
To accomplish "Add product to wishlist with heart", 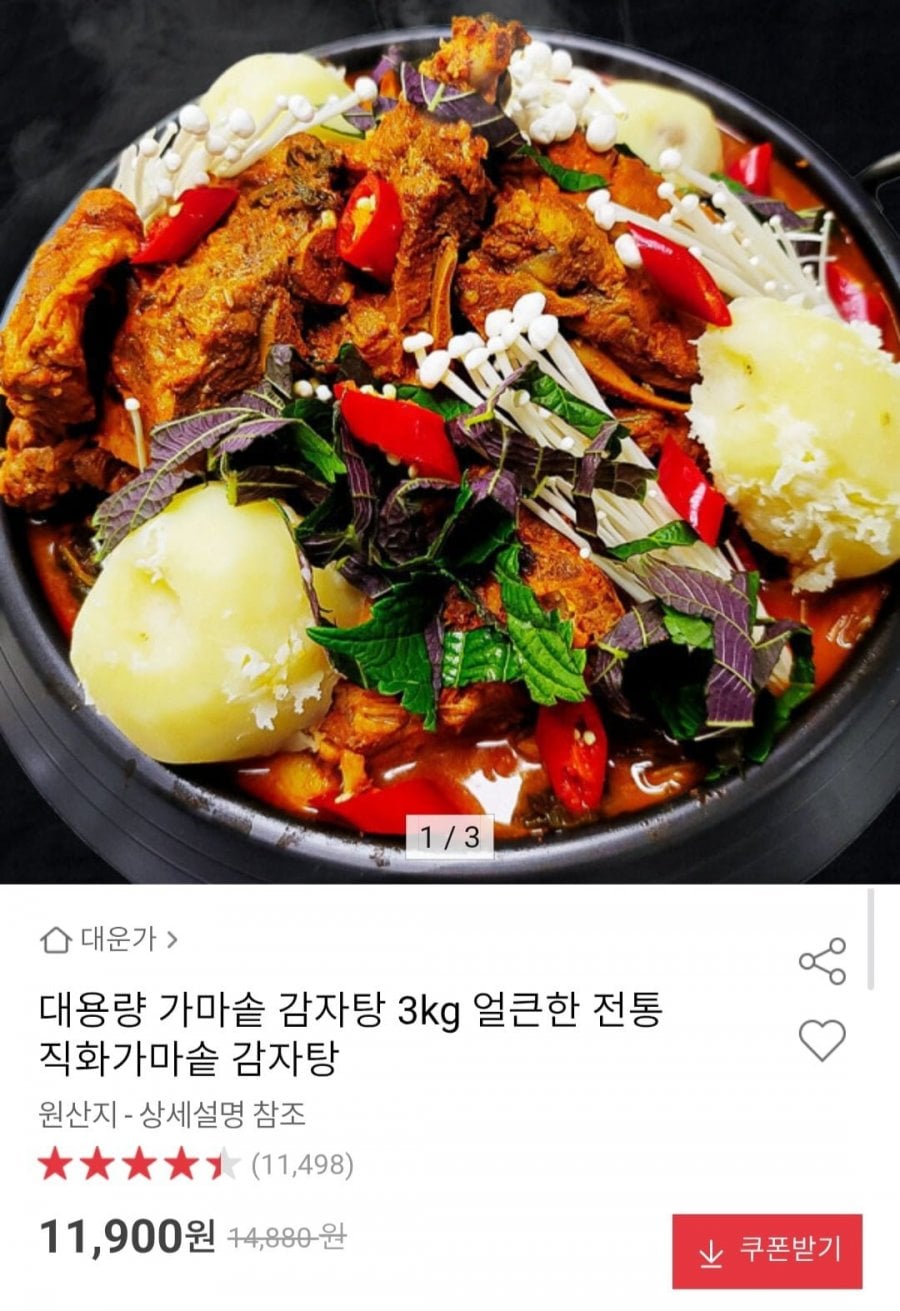I will click(x=822, y=1041).
